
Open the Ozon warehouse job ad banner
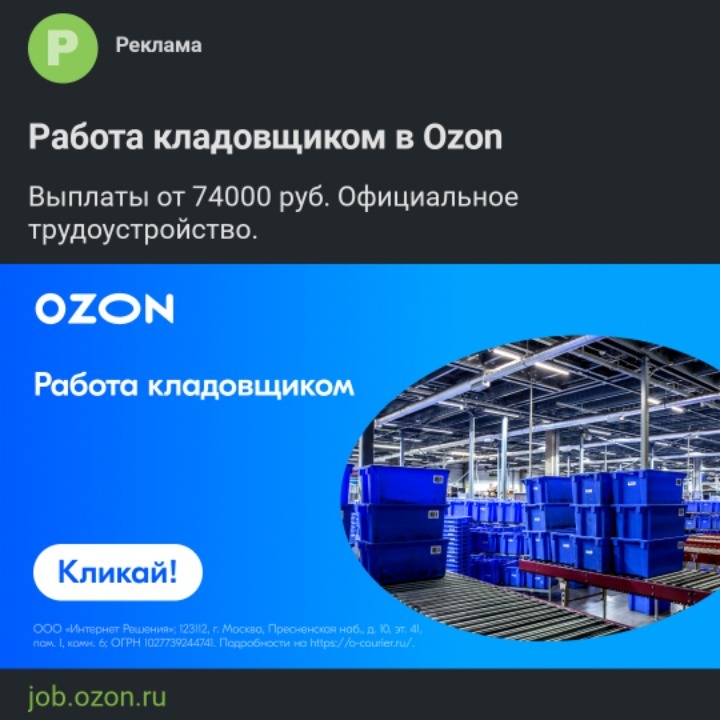pyautogui.click(x=360, y=465)
